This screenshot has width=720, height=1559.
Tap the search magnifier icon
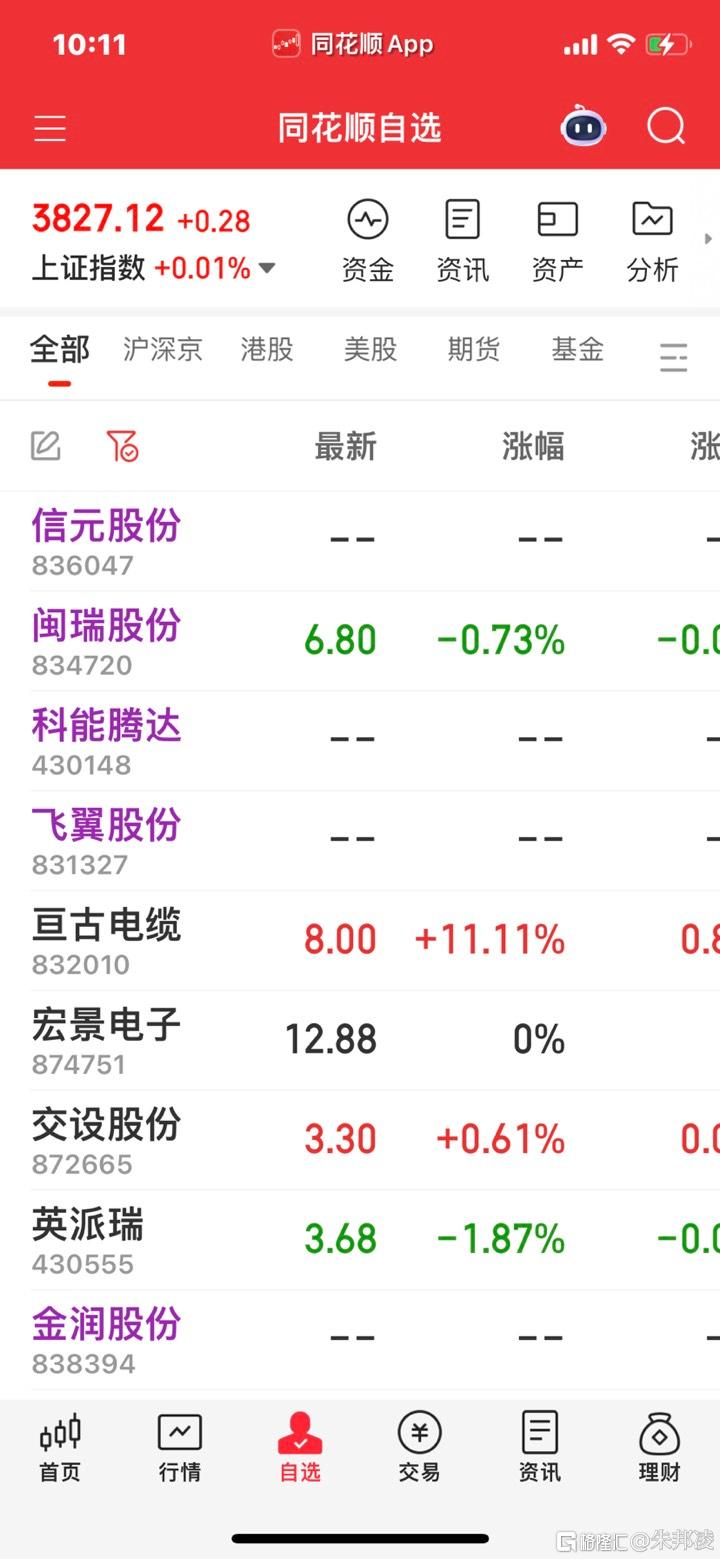click(666, 127)
